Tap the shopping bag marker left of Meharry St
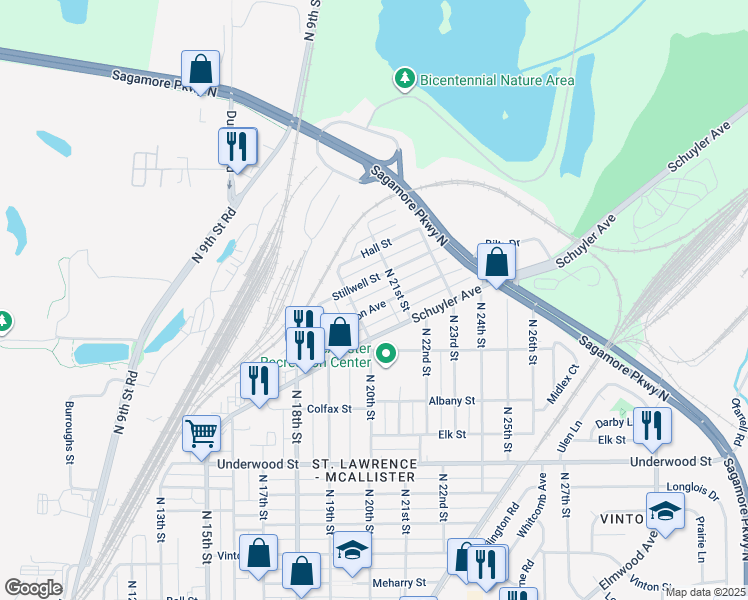This screenshot has height=600, width=748. pyautogui.click(x=301, y=573)
